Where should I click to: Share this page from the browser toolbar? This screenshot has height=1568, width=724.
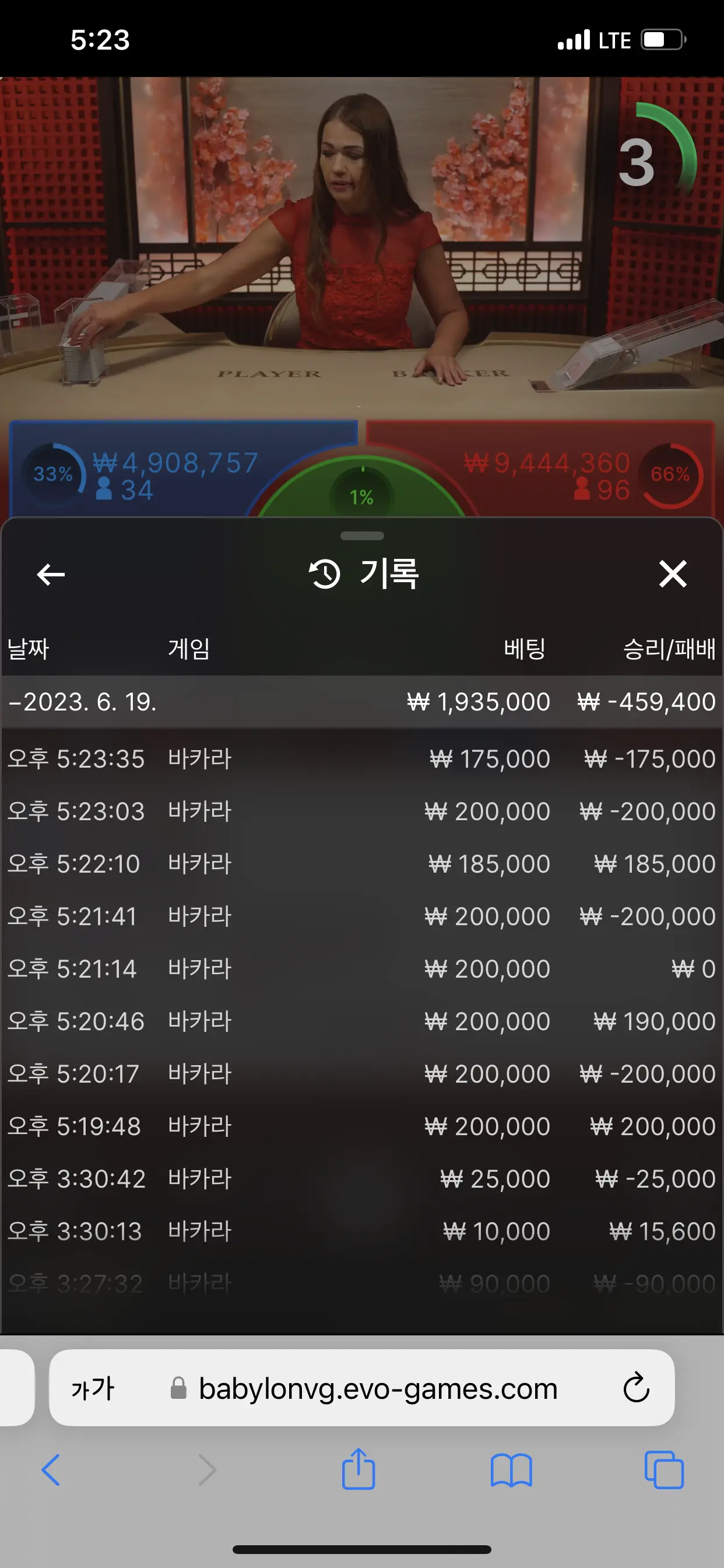tap(359, 1469)
